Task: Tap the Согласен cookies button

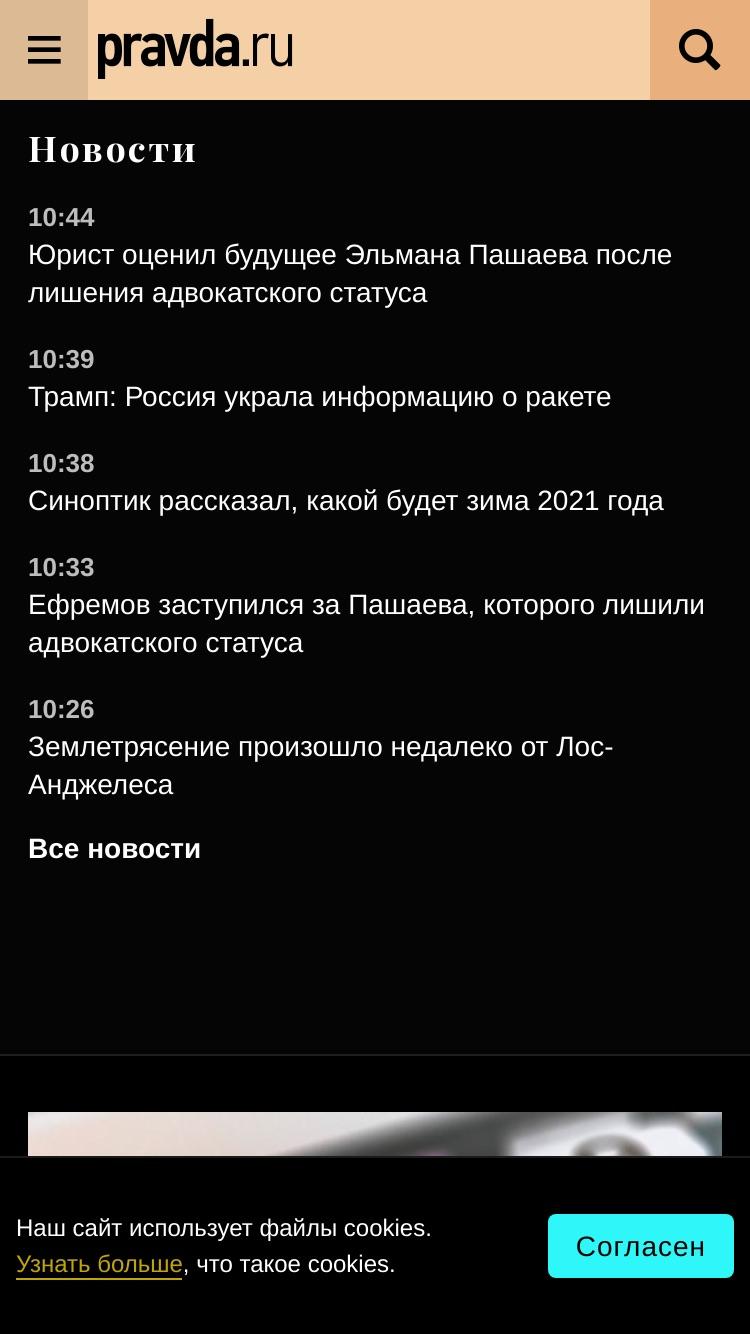Action: (641, 1246)
